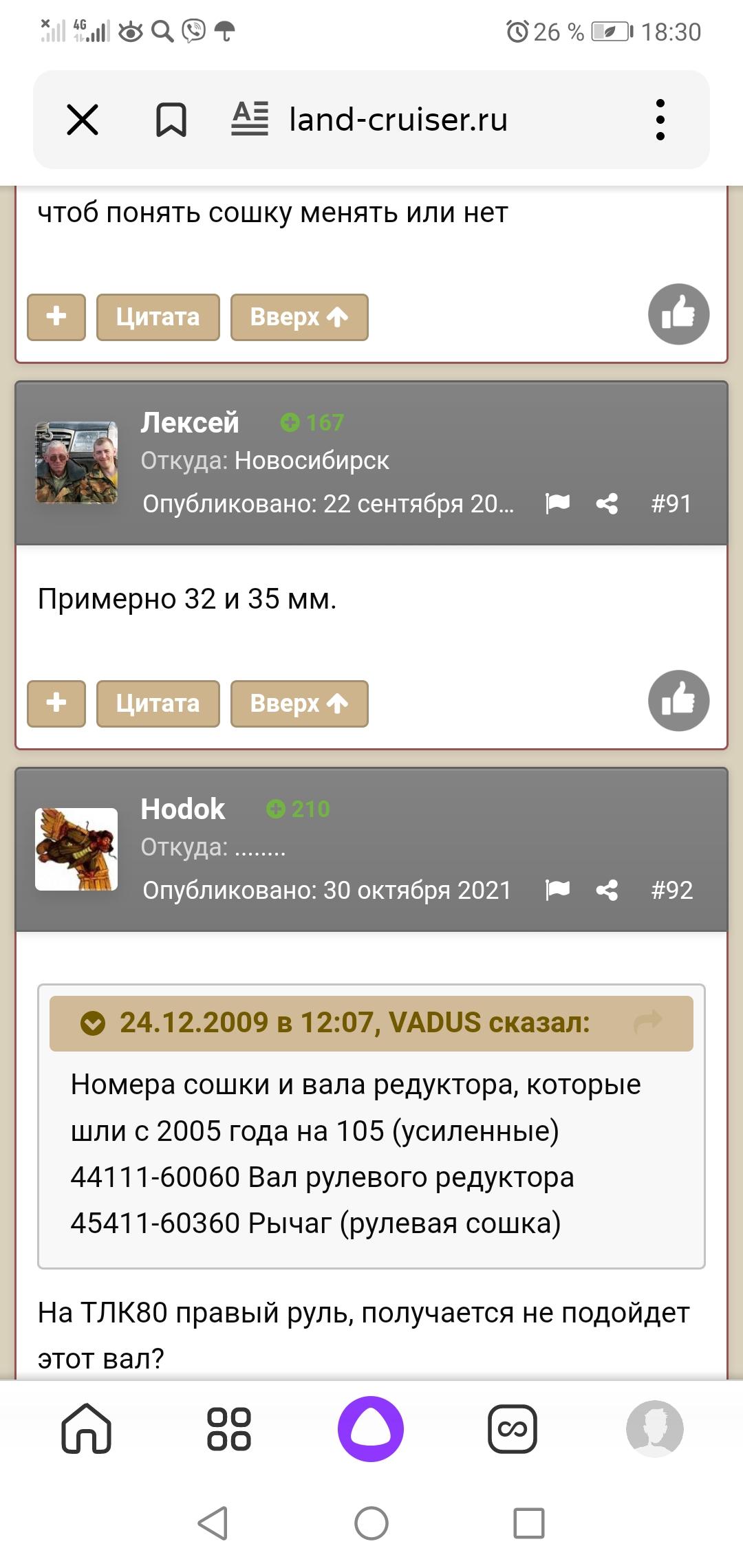The image size is (743, 1568).
Task: Collapse the VADUS quote block
Action: pyautogui.click(x=93, y=1023)
